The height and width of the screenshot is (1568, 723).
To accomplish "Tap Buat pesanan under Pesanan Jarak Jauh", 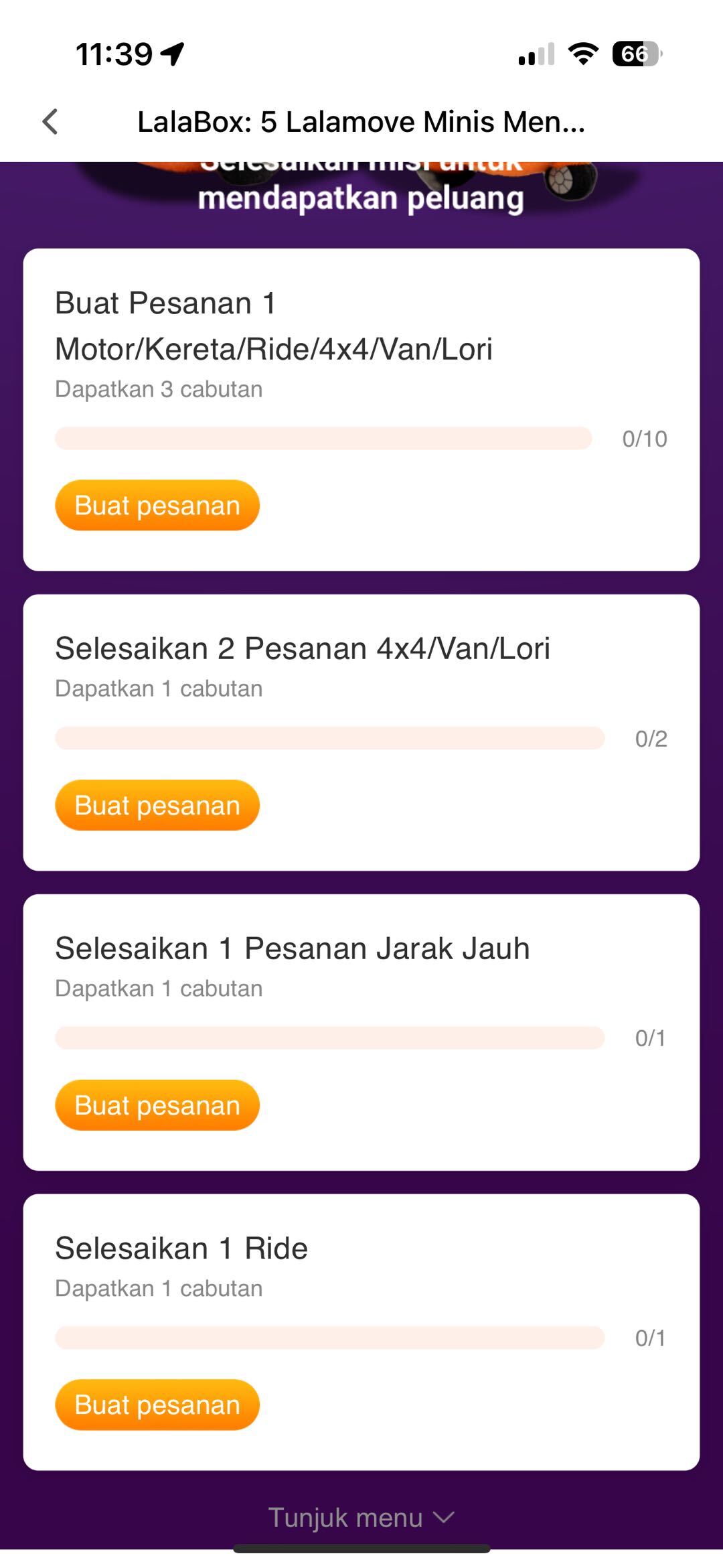I will click(x=157, y=1105).
